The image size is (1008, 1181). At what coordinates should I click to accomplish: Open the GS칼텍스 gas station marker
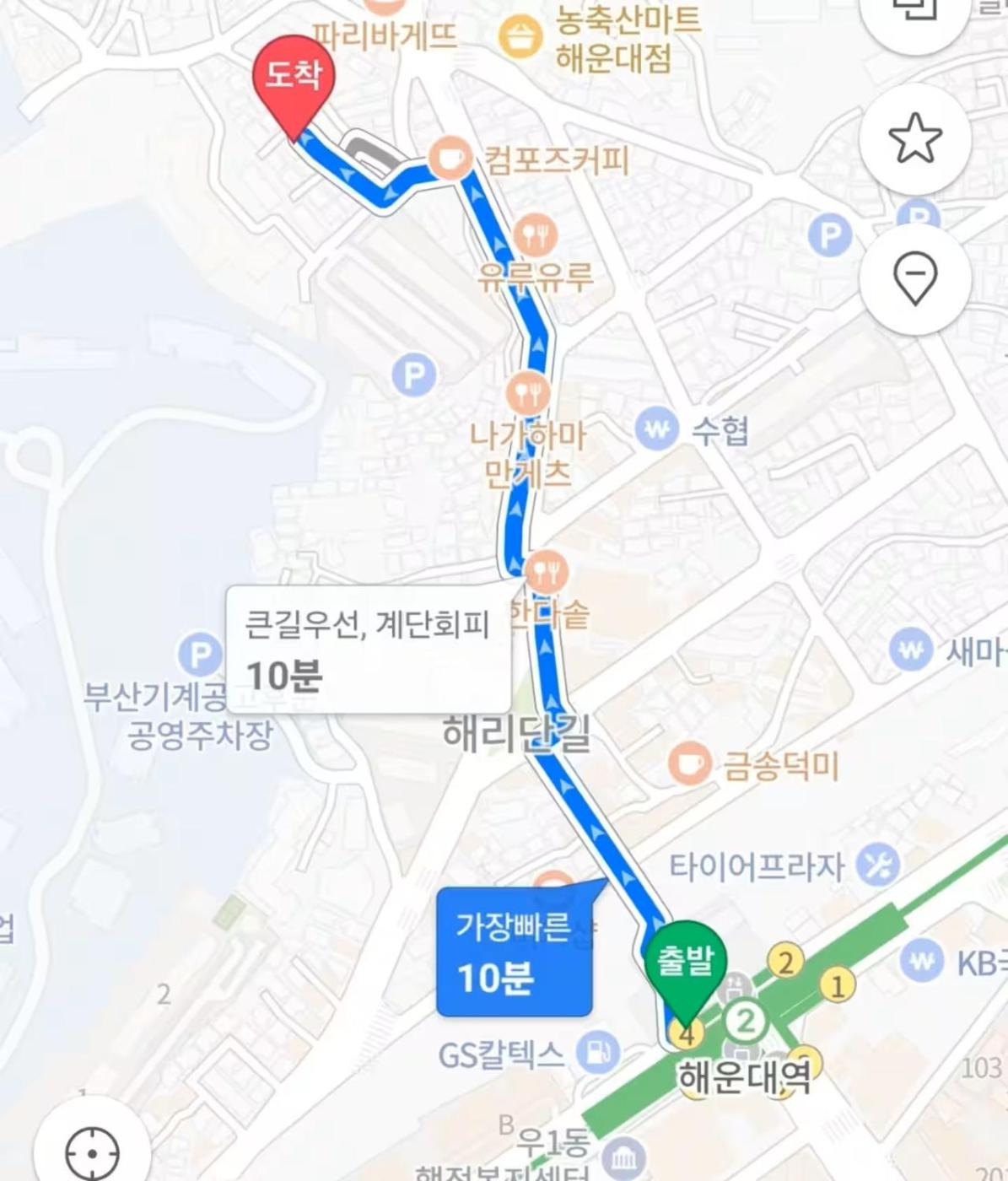(x=598, y=1052)
